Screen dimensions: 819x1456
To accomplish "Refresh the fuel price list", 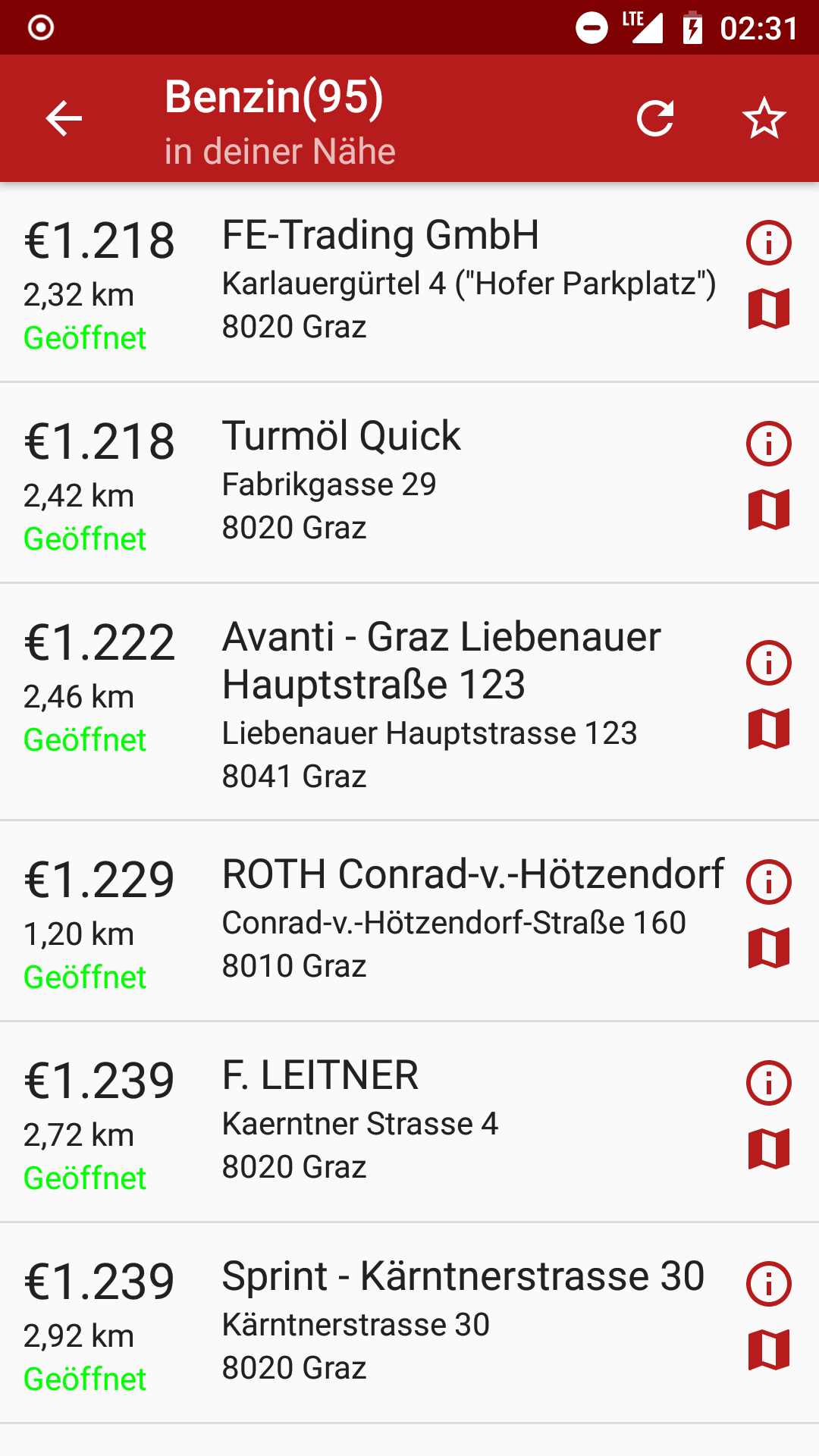I will coord(655,118).
